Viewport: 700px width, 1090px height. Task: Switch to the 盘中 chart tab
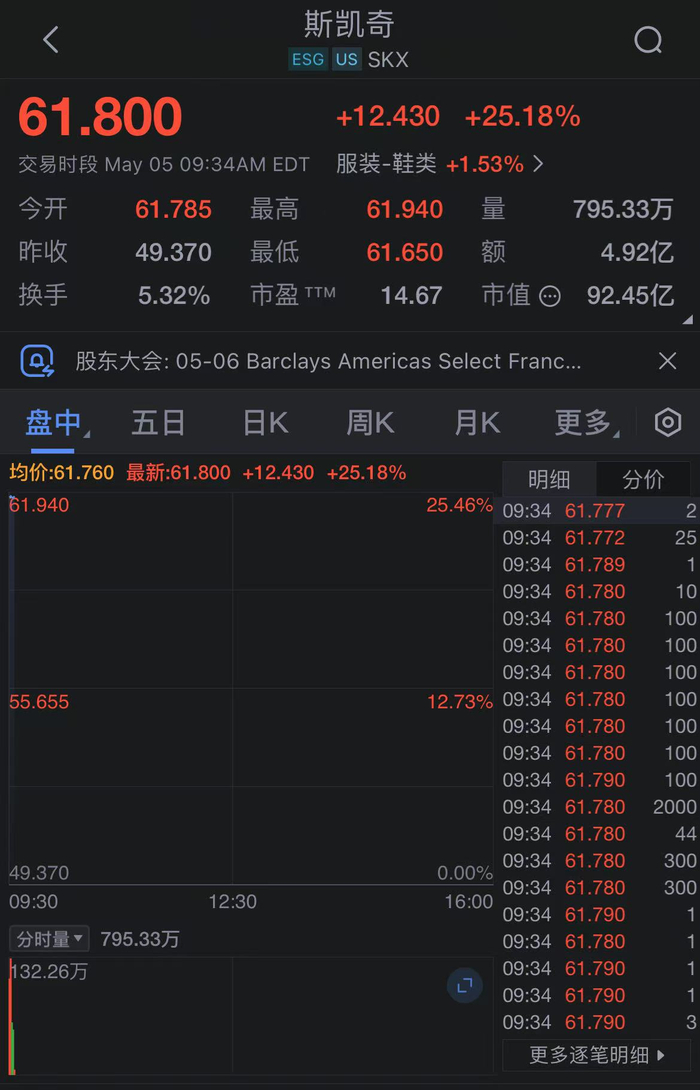(x=53, y=423)
